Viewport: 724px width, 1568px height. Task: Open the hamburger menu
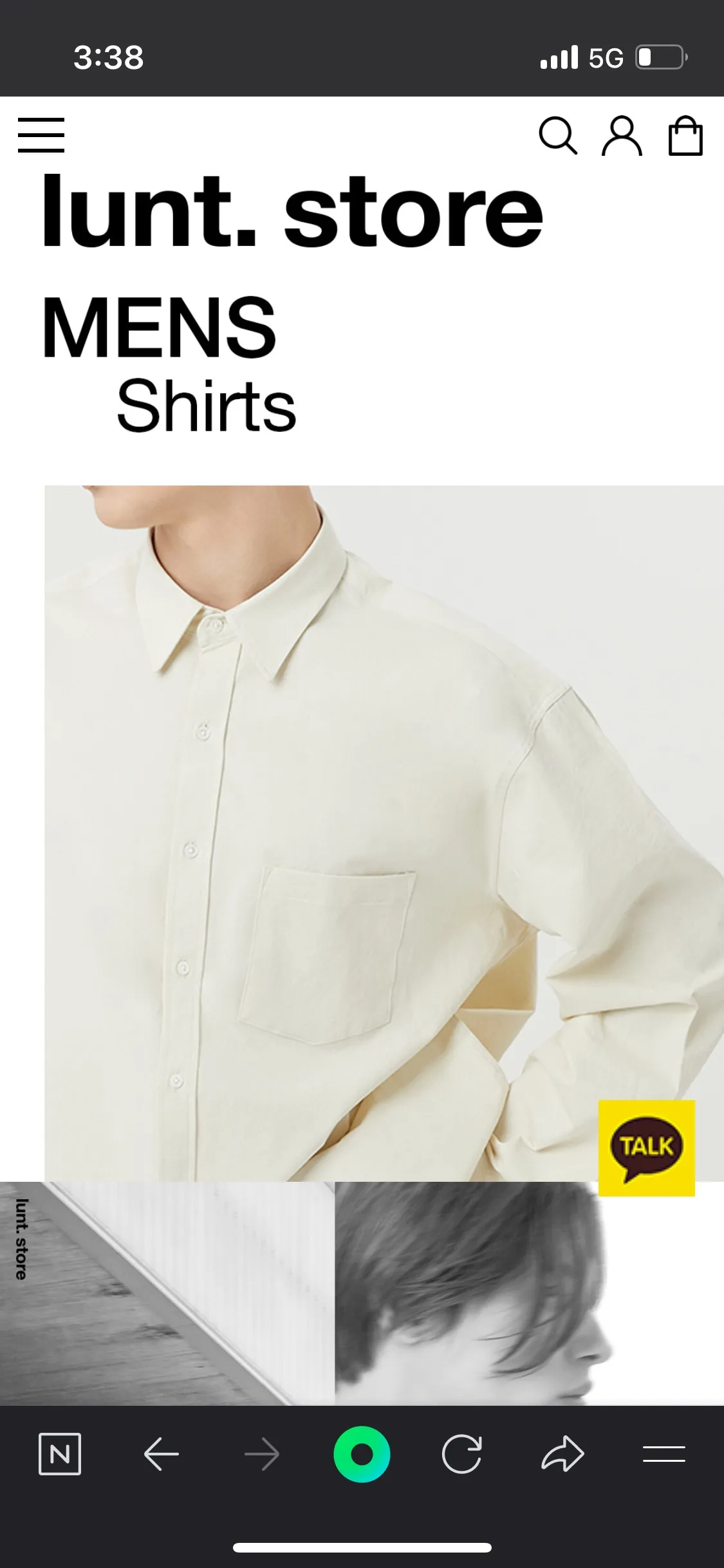pos(41,135)
